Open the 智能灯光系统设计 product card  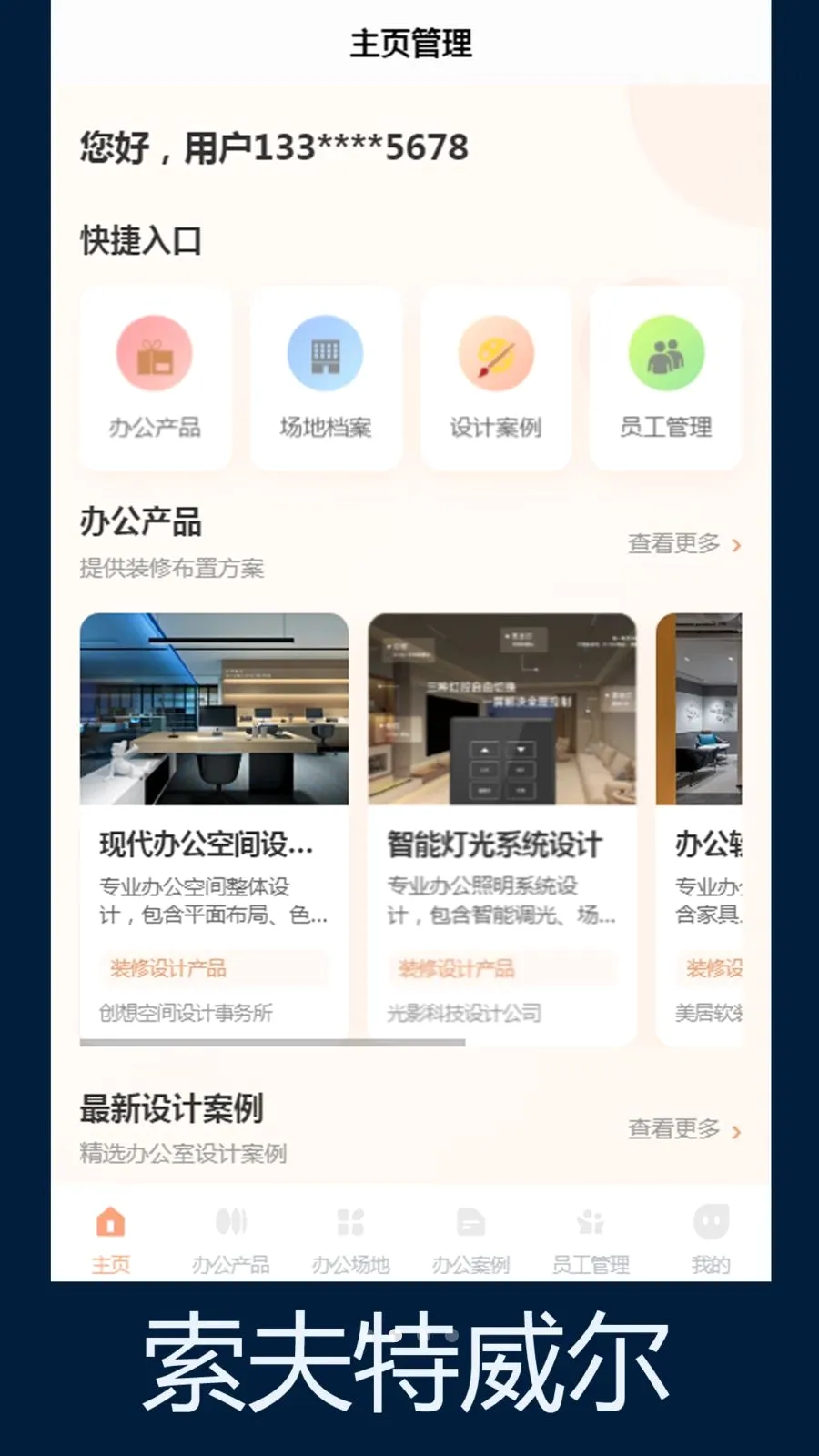pos(501,827)
